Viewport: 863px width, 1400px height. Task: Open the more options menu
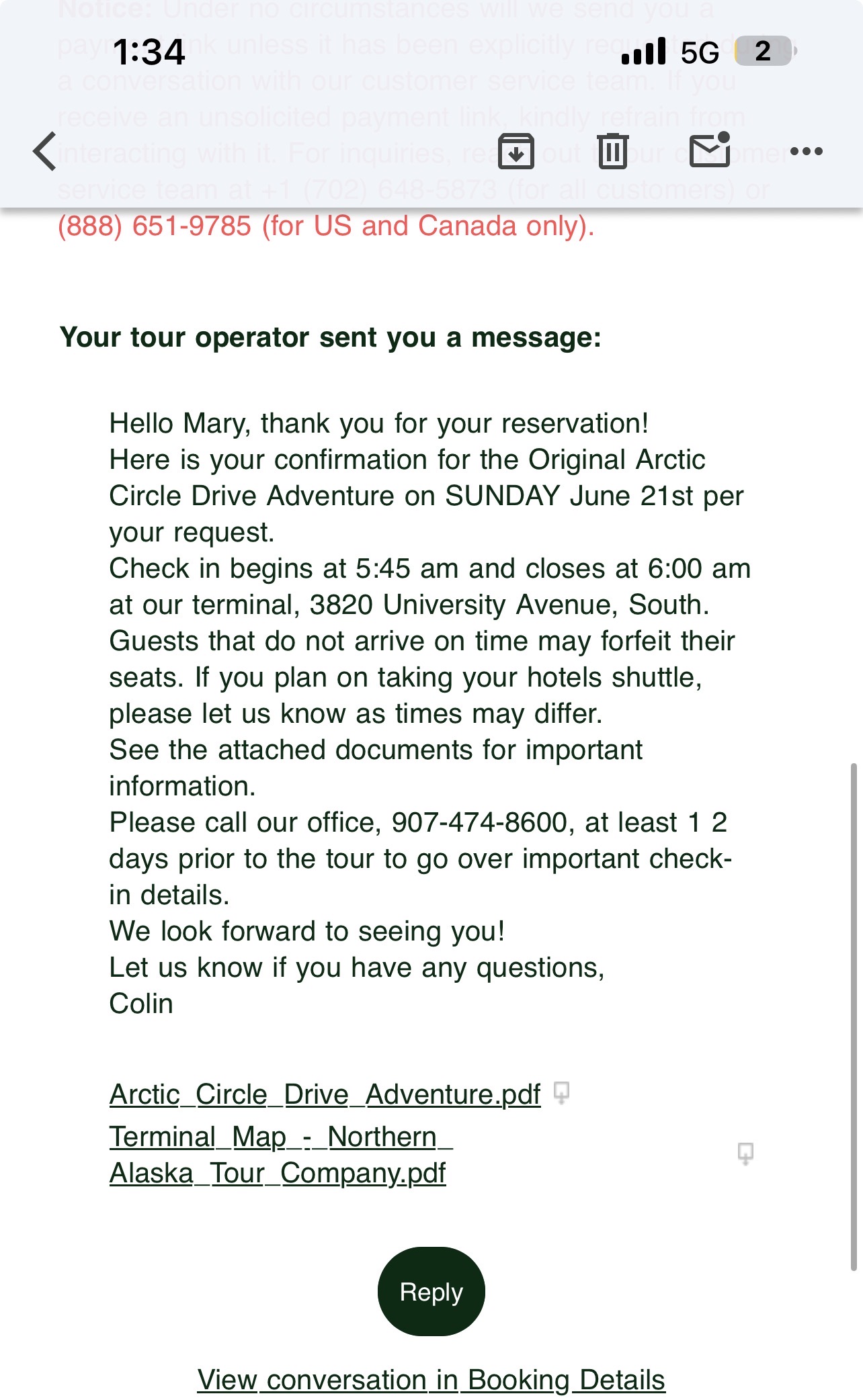(806, 151)
